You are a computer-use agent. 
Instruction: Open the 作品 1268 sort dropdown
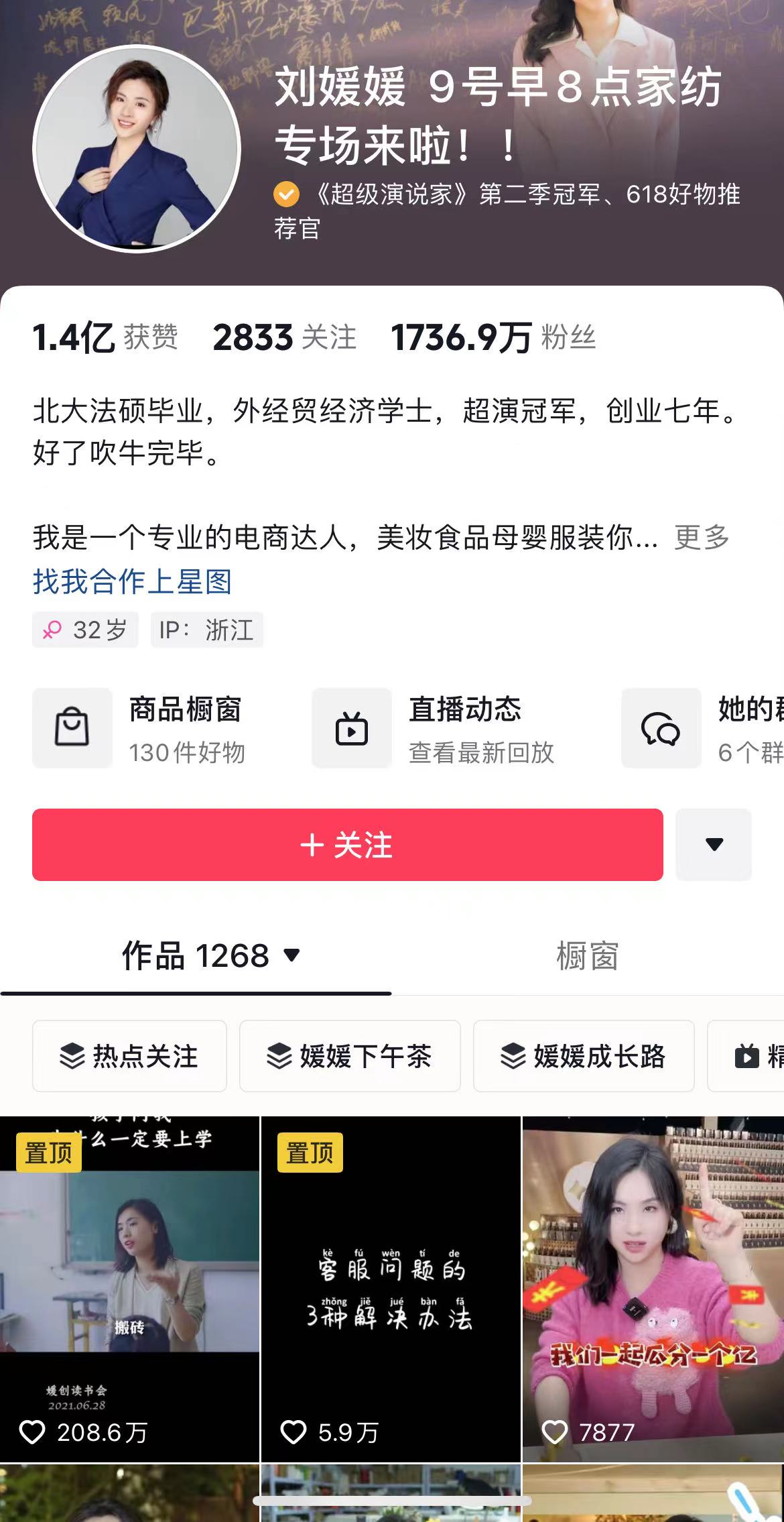(x=210, y=955)
